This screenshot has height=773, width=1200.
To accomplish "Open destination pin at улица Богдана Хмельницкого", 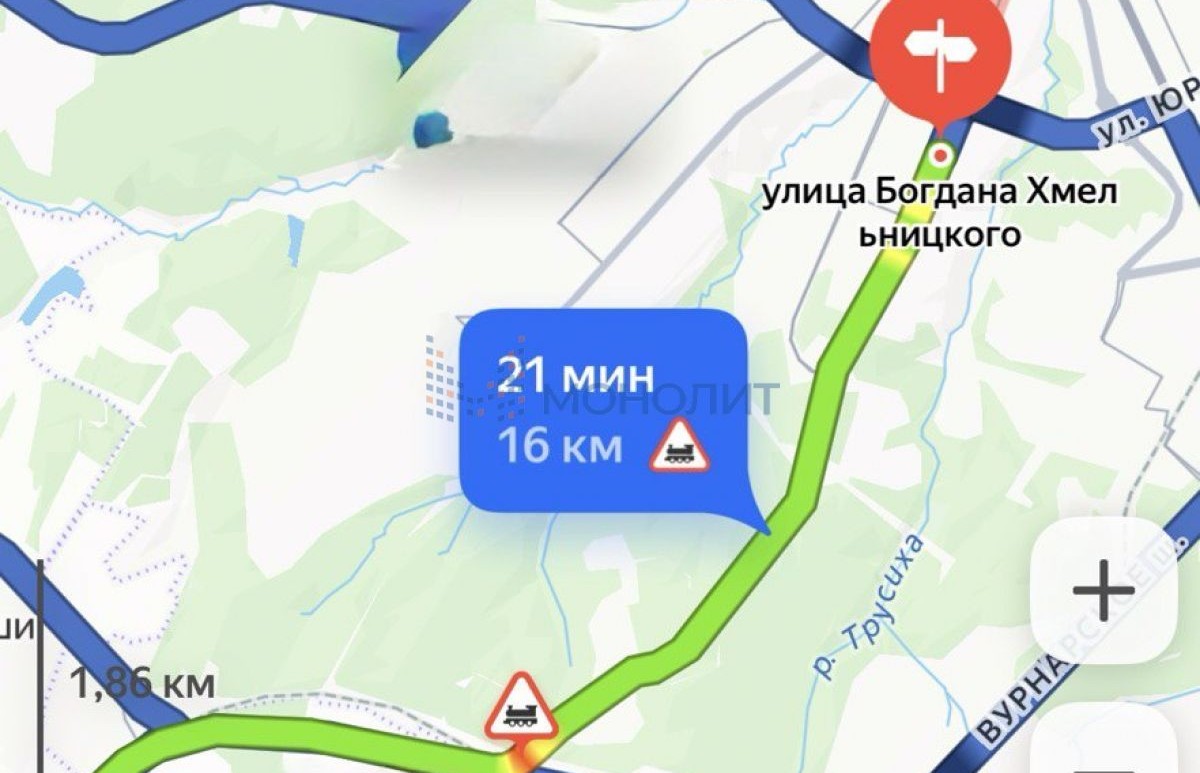I will 940,50.
